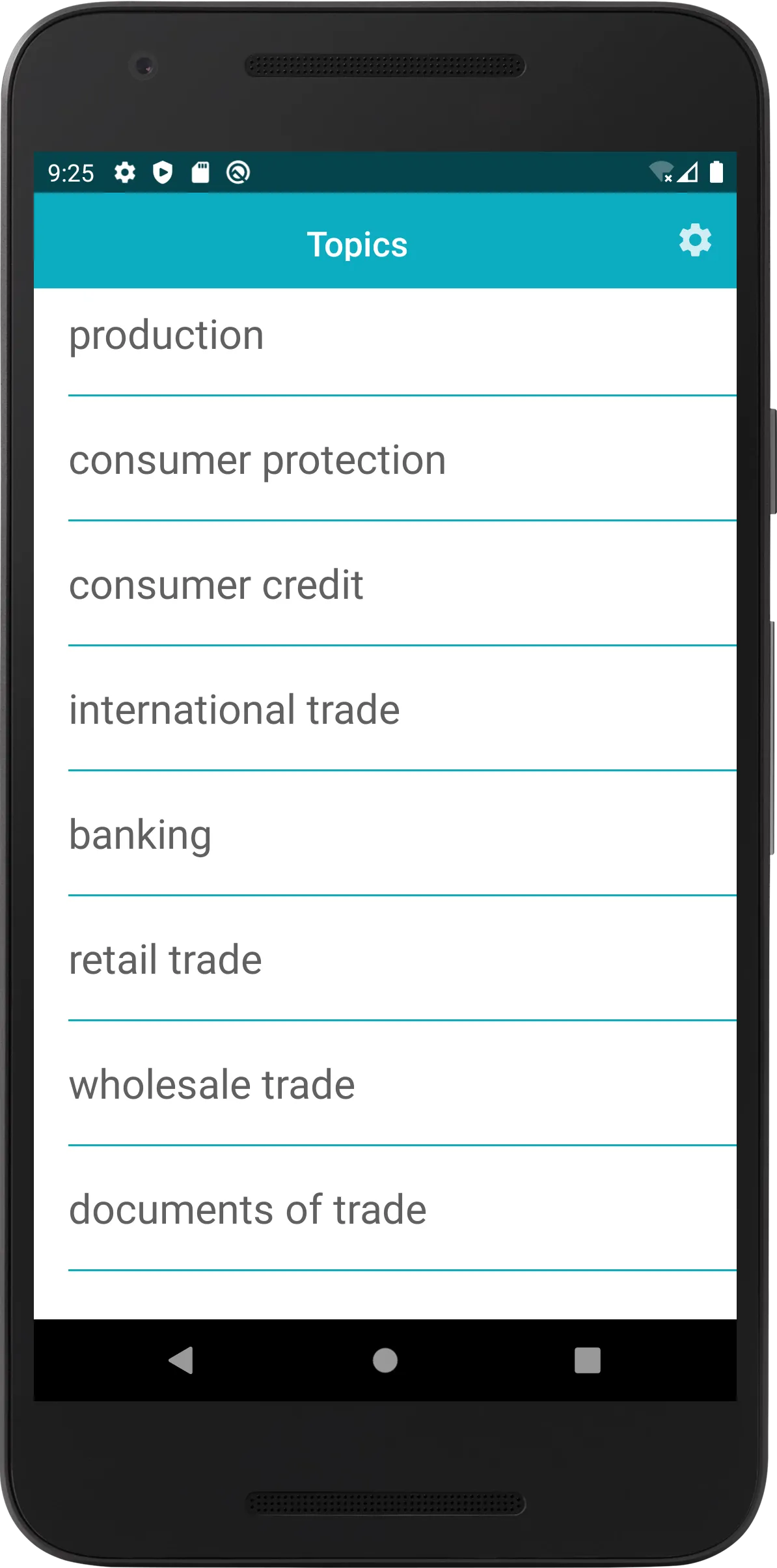Screen dimensions: 777x1568
Task: Open the settings gear icon
Action: tap(695, 241)
